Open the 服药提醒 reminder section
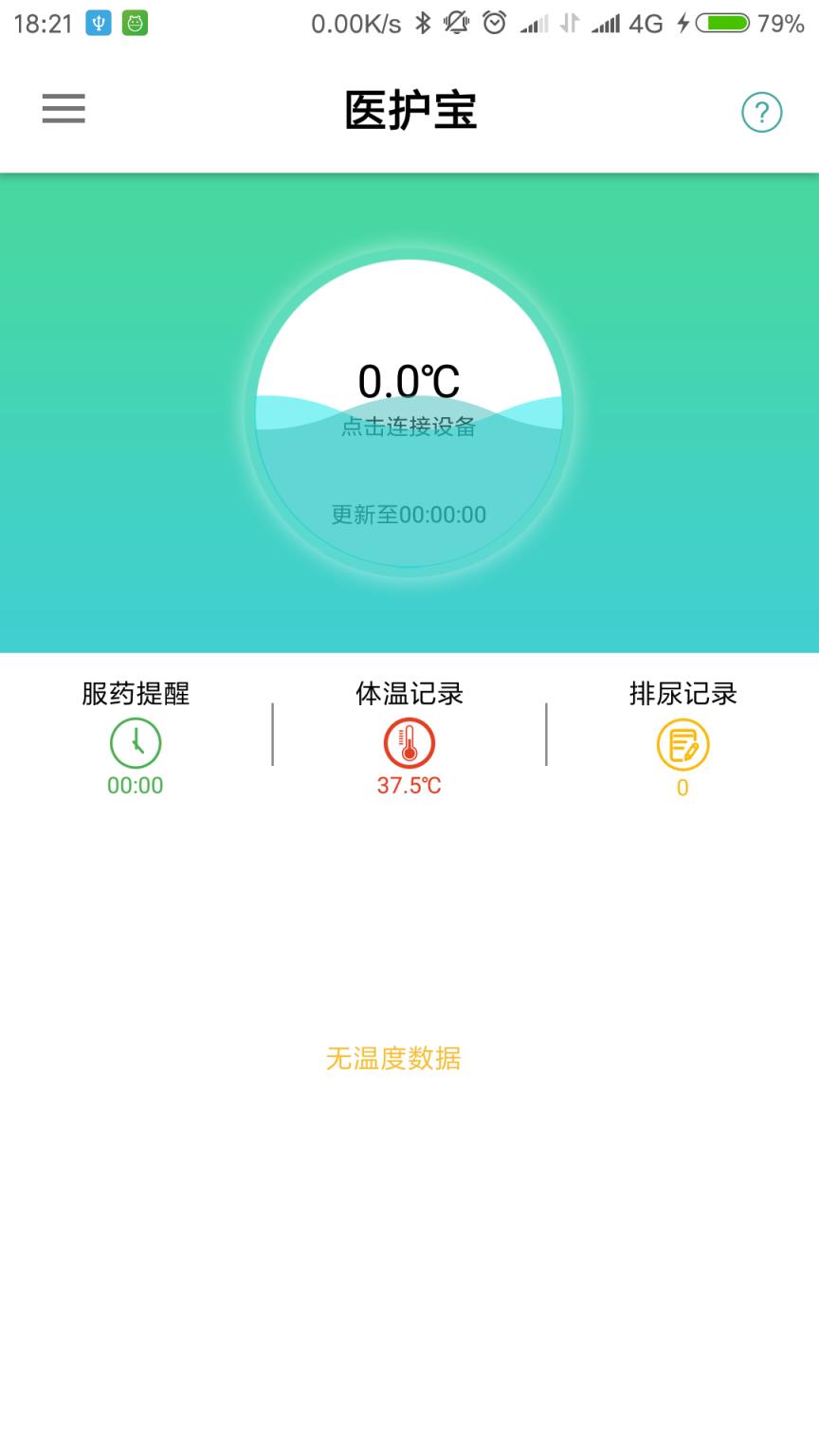Screen dimensions: 819x1456 tap(135, 694)
